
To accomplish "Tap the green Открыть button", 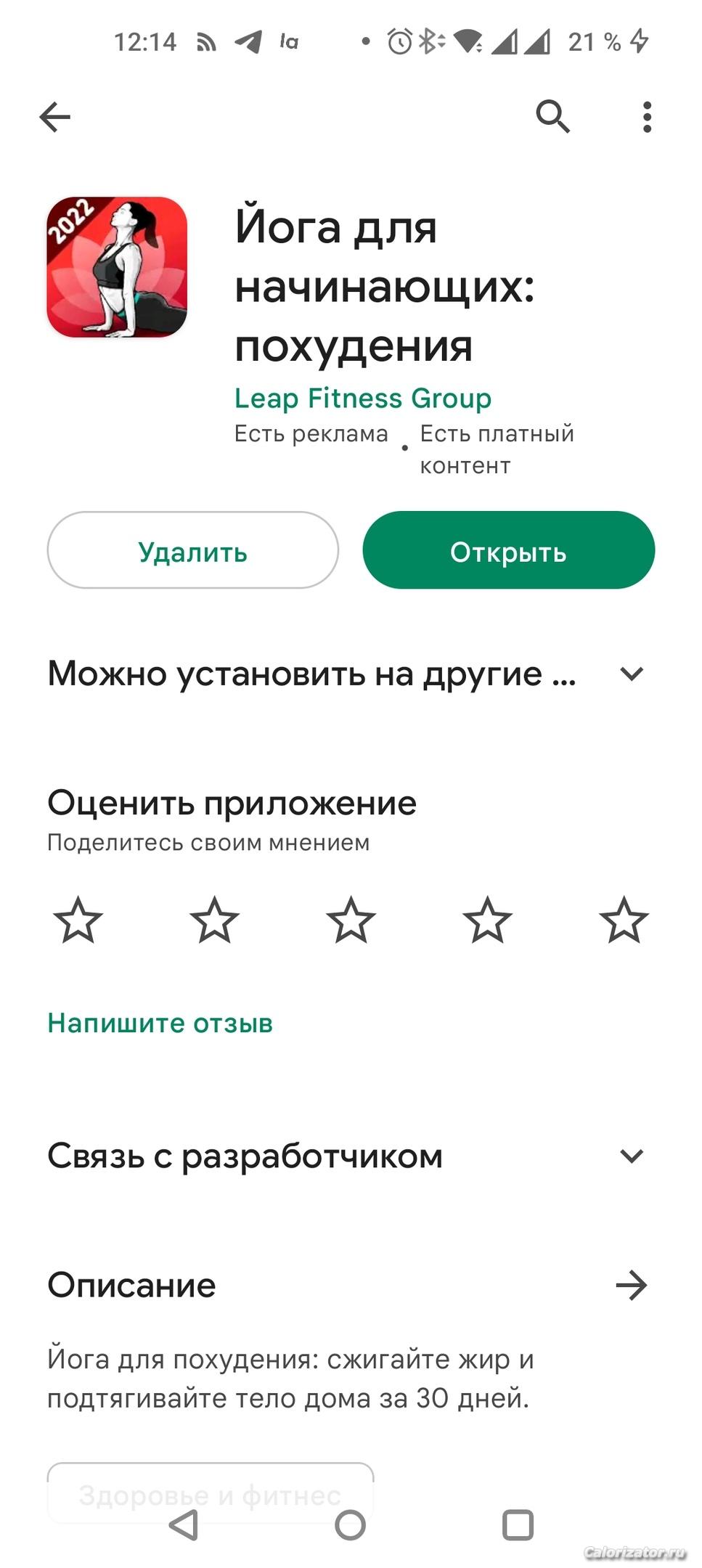I will pyautogui.click(x=508, y=551).
